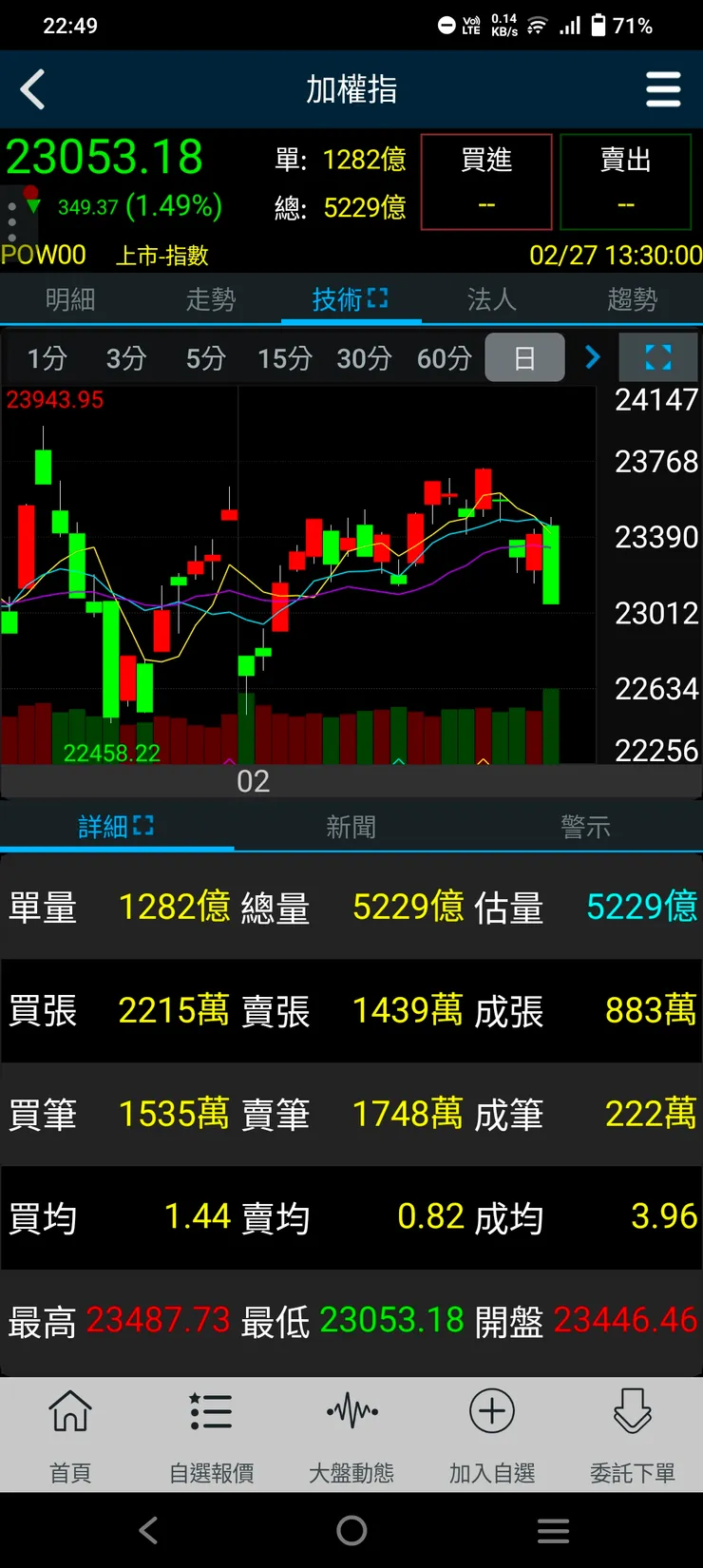
Task: Show more chart intervals with arrow
Action: click(x=593, y=358)
